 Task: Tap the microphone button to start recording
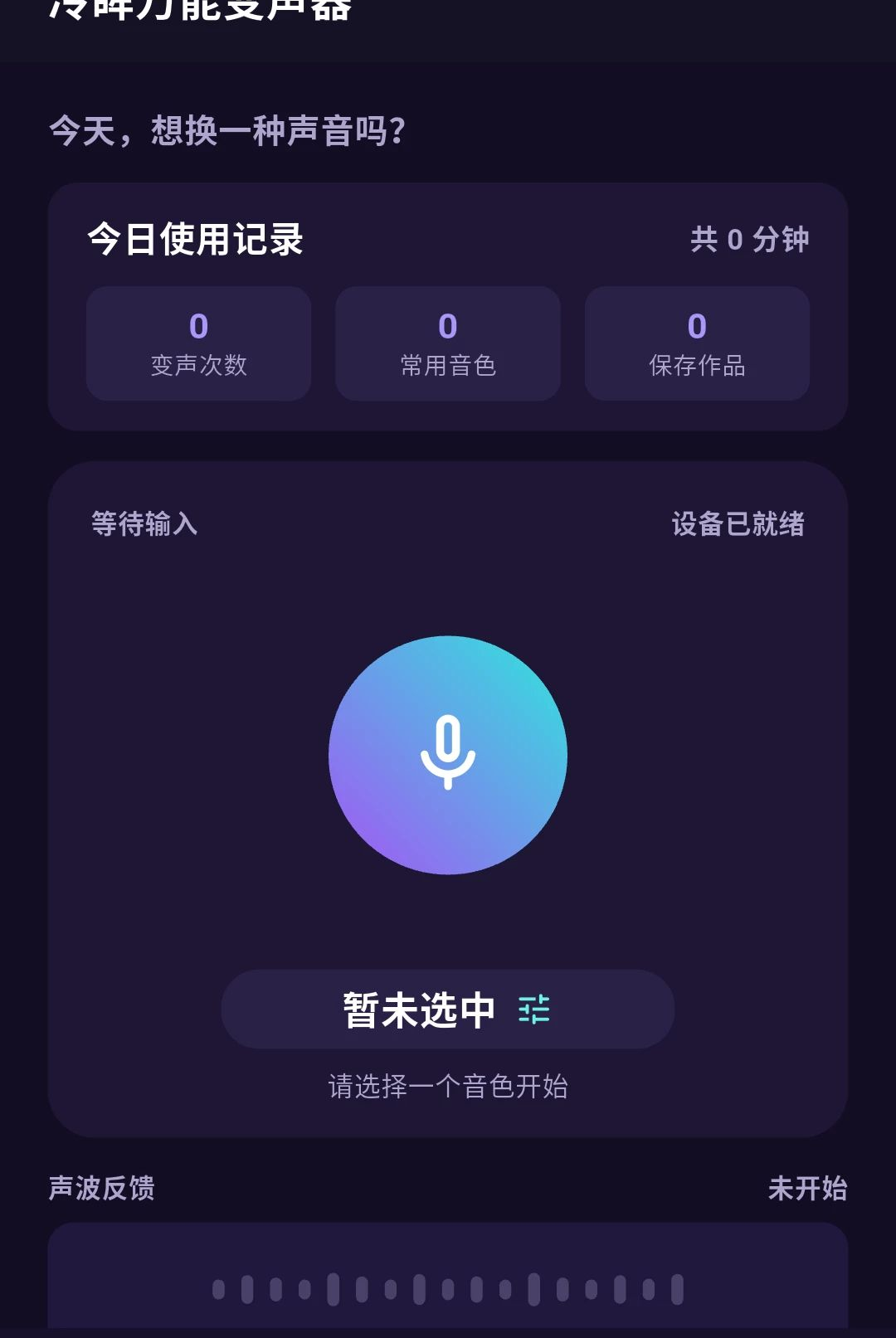point(448,755)
